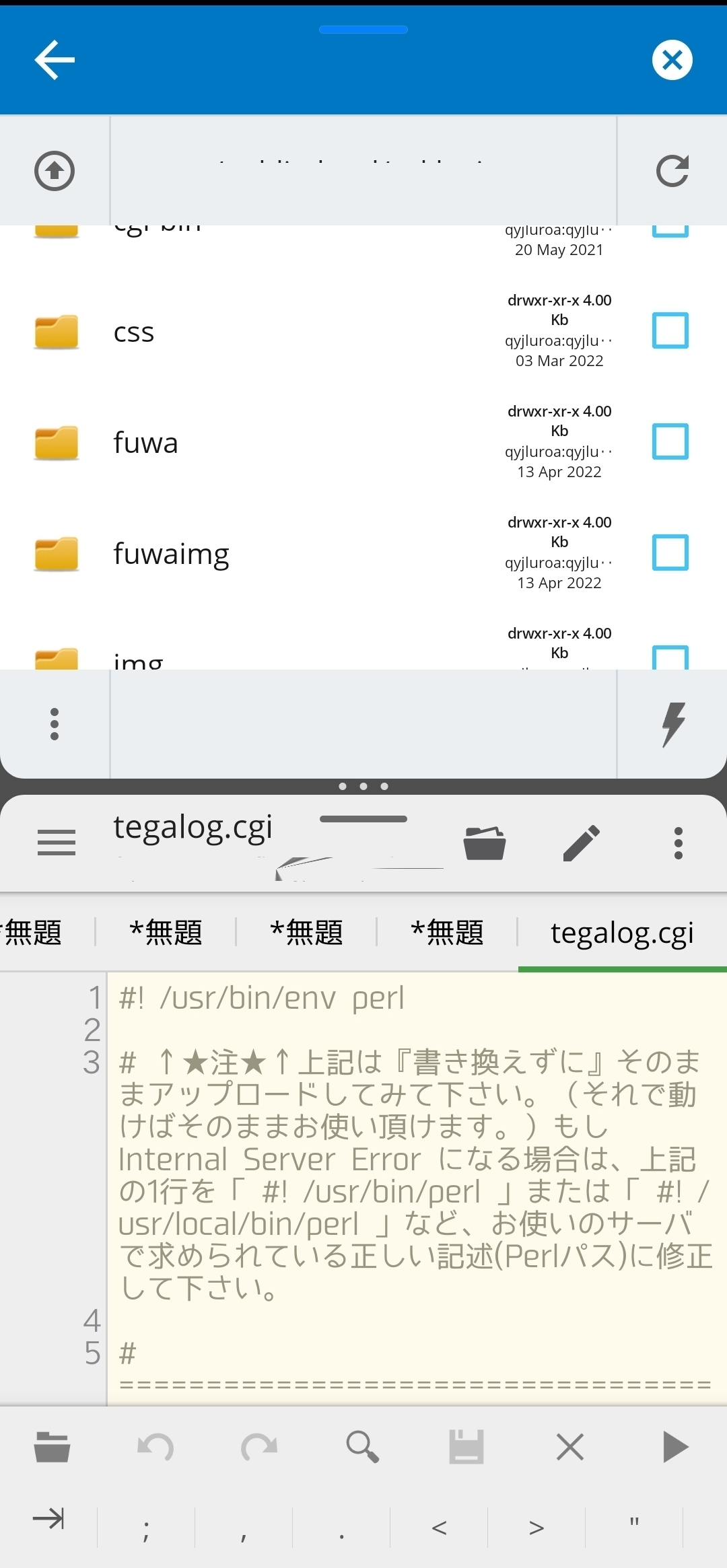Close the current file with the X

pos(570,1446)
